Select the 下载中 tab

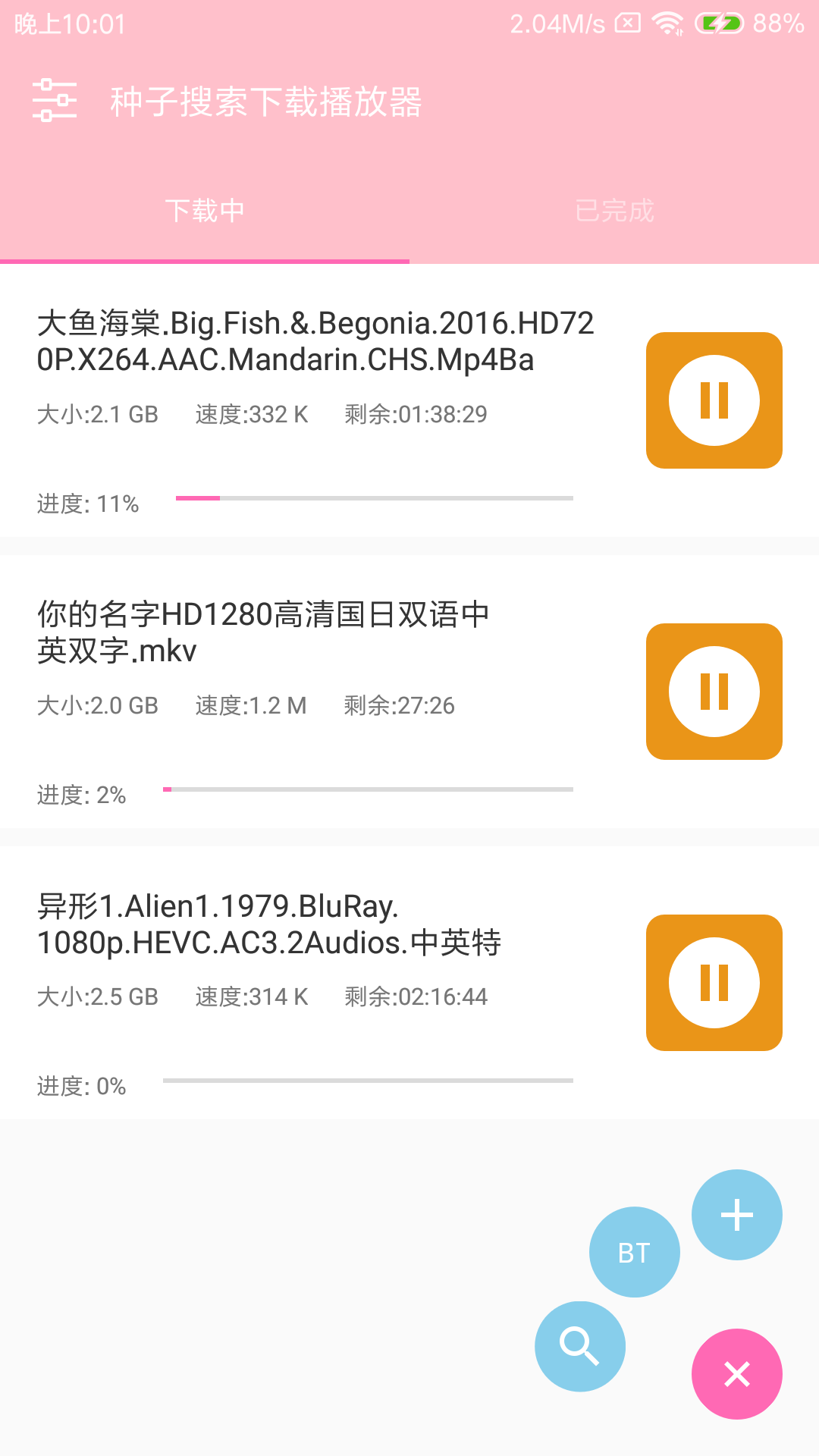coord(205,210)
